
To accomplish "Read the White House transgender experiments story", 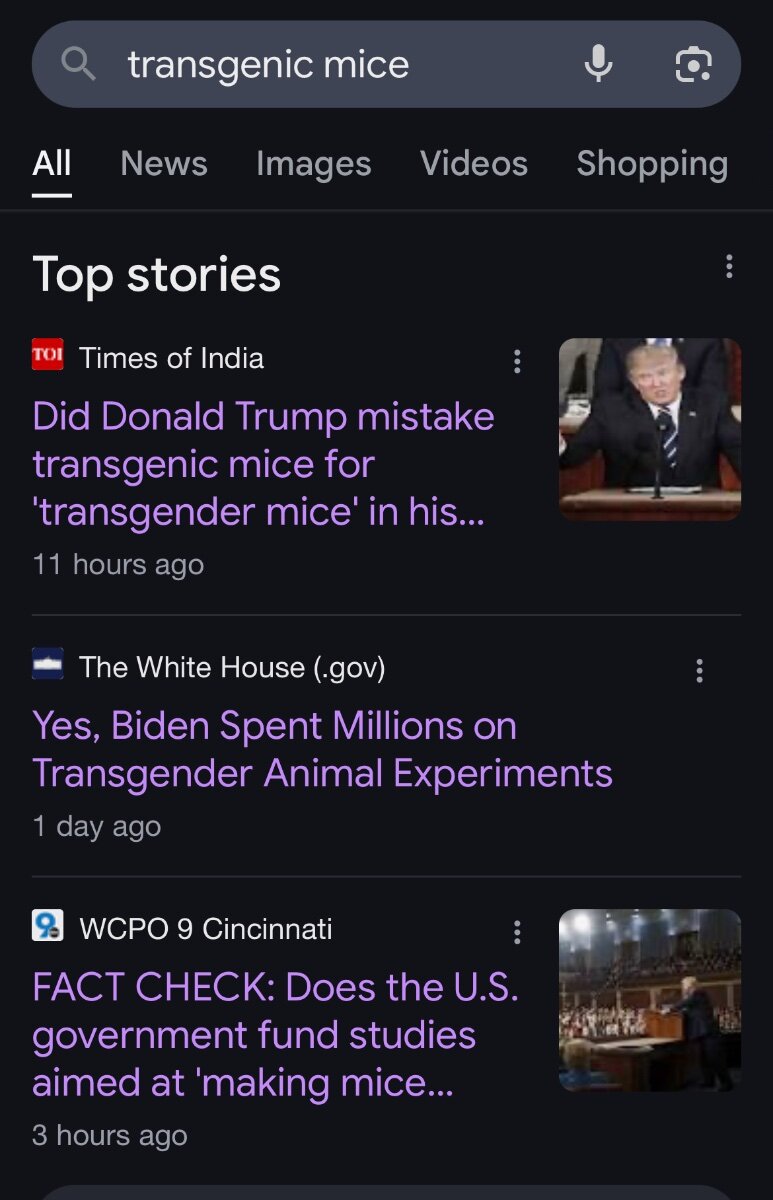I will [322, 750].
